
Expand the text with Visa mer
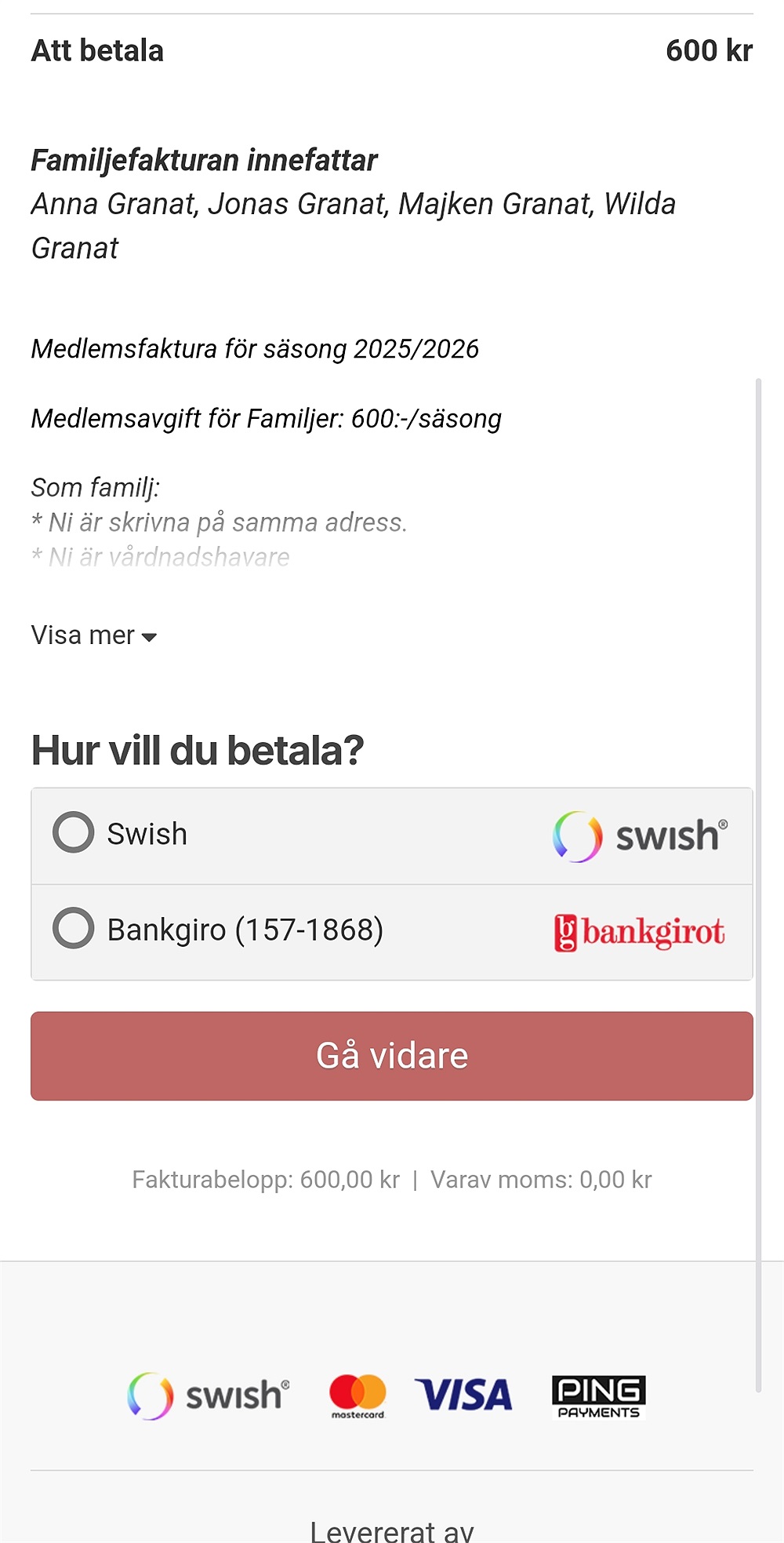point(94,635)
